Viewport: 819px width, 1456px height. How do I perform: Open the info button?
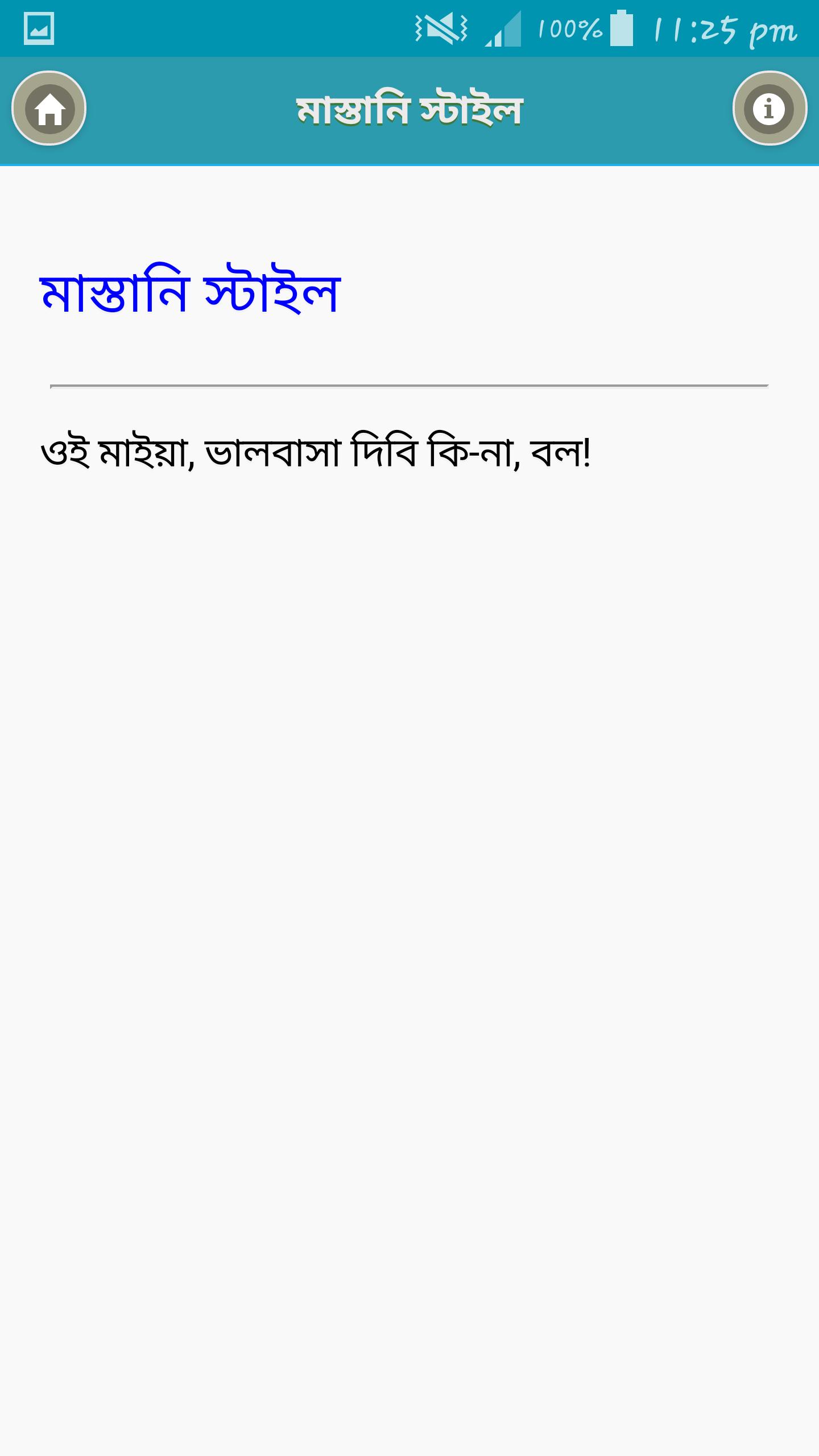click(769, 109)
